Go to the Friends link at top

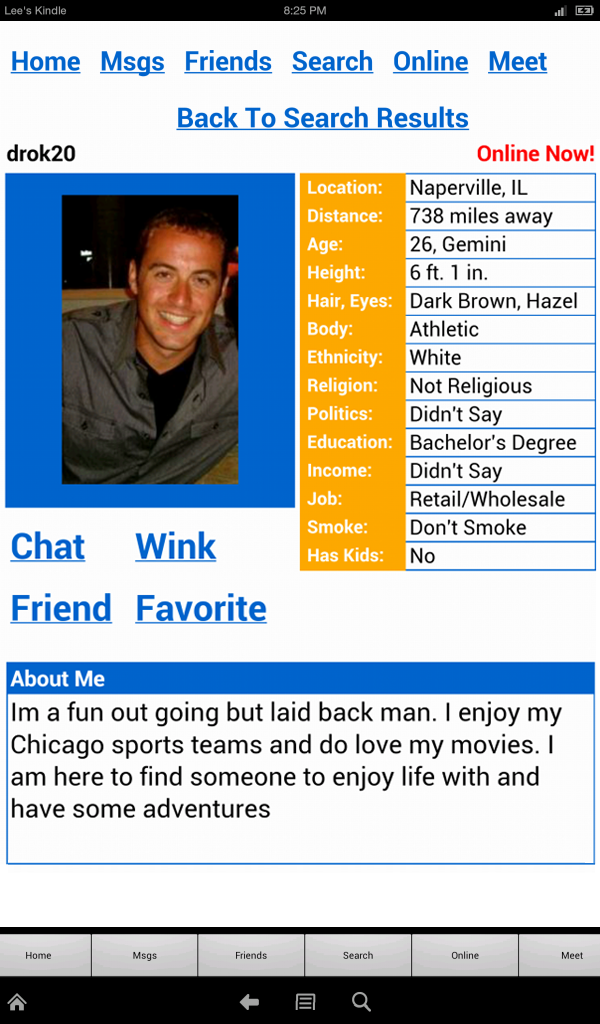tap(228, 62)
